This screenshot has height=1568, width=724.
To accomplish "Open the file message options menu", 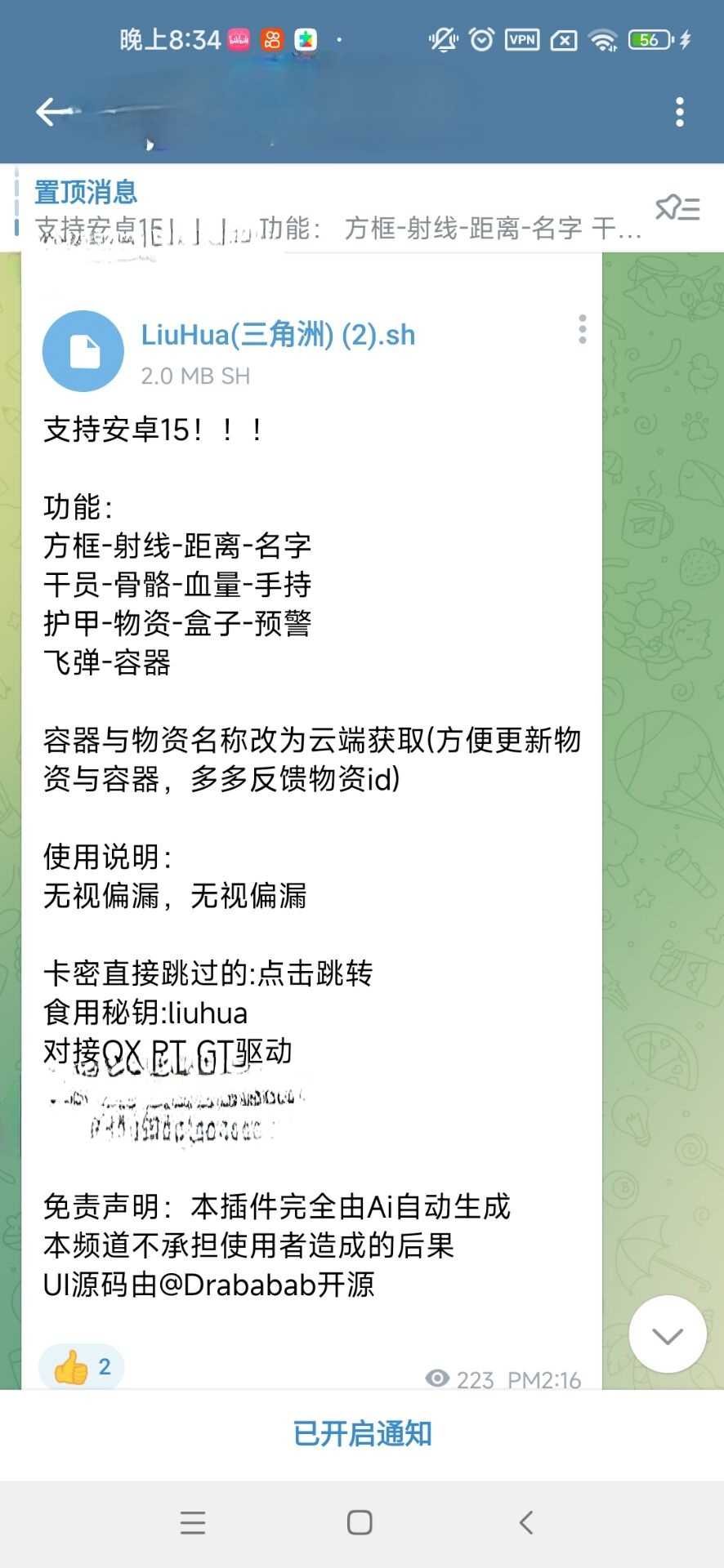I will (x=582, y=329).
